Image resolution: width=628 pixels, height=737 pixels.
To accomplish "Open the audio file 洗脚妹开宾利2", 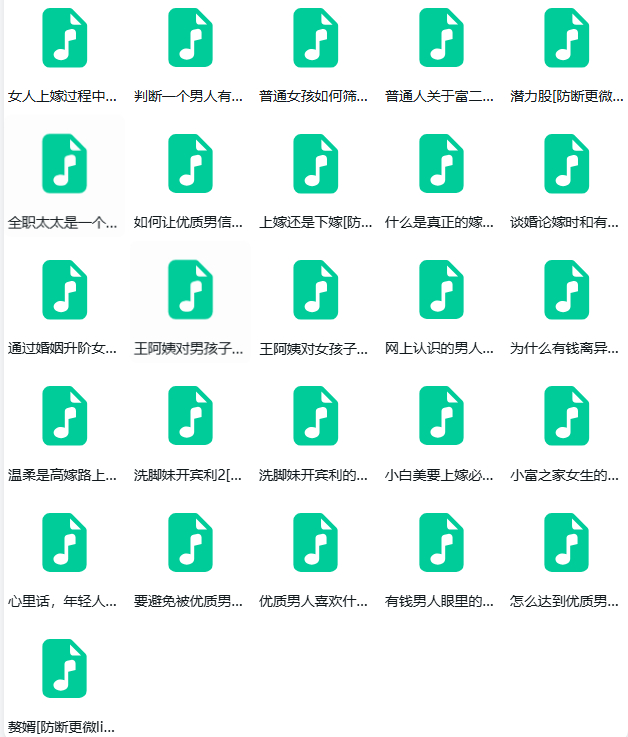I will (x=190, y=416).
